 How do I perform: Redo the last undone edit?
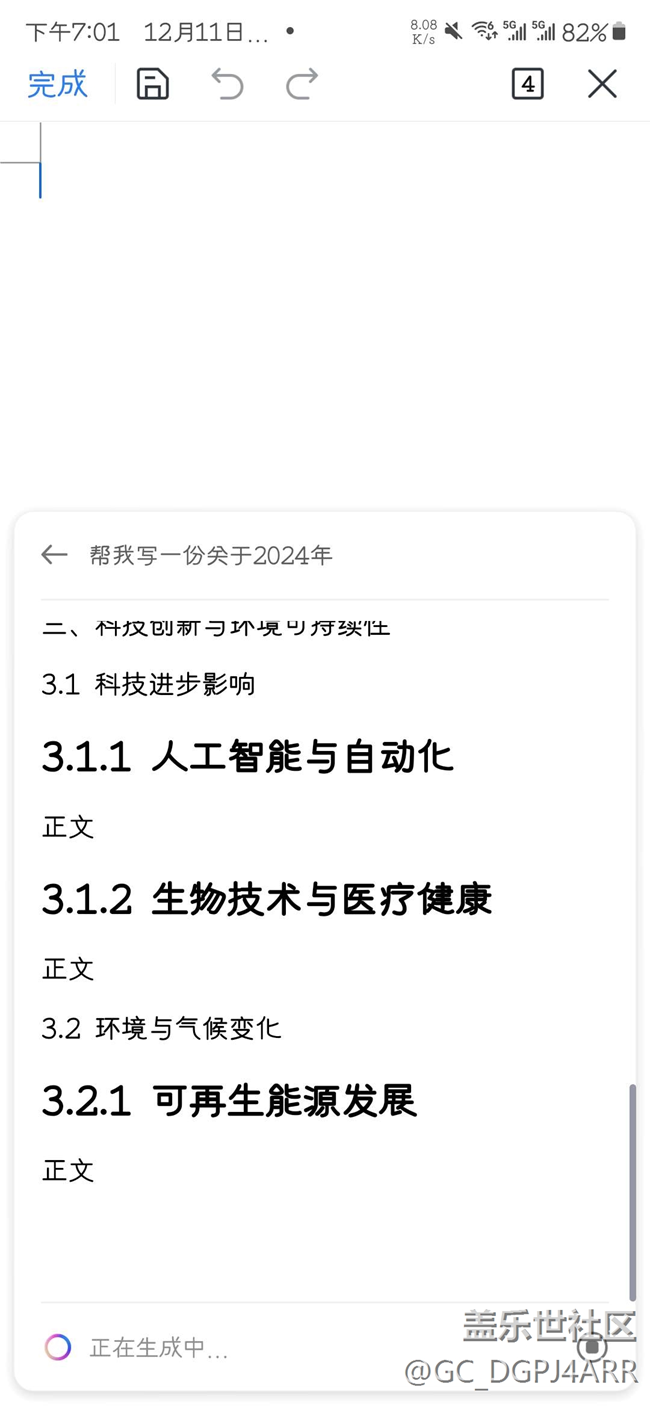tap(301, 84)
